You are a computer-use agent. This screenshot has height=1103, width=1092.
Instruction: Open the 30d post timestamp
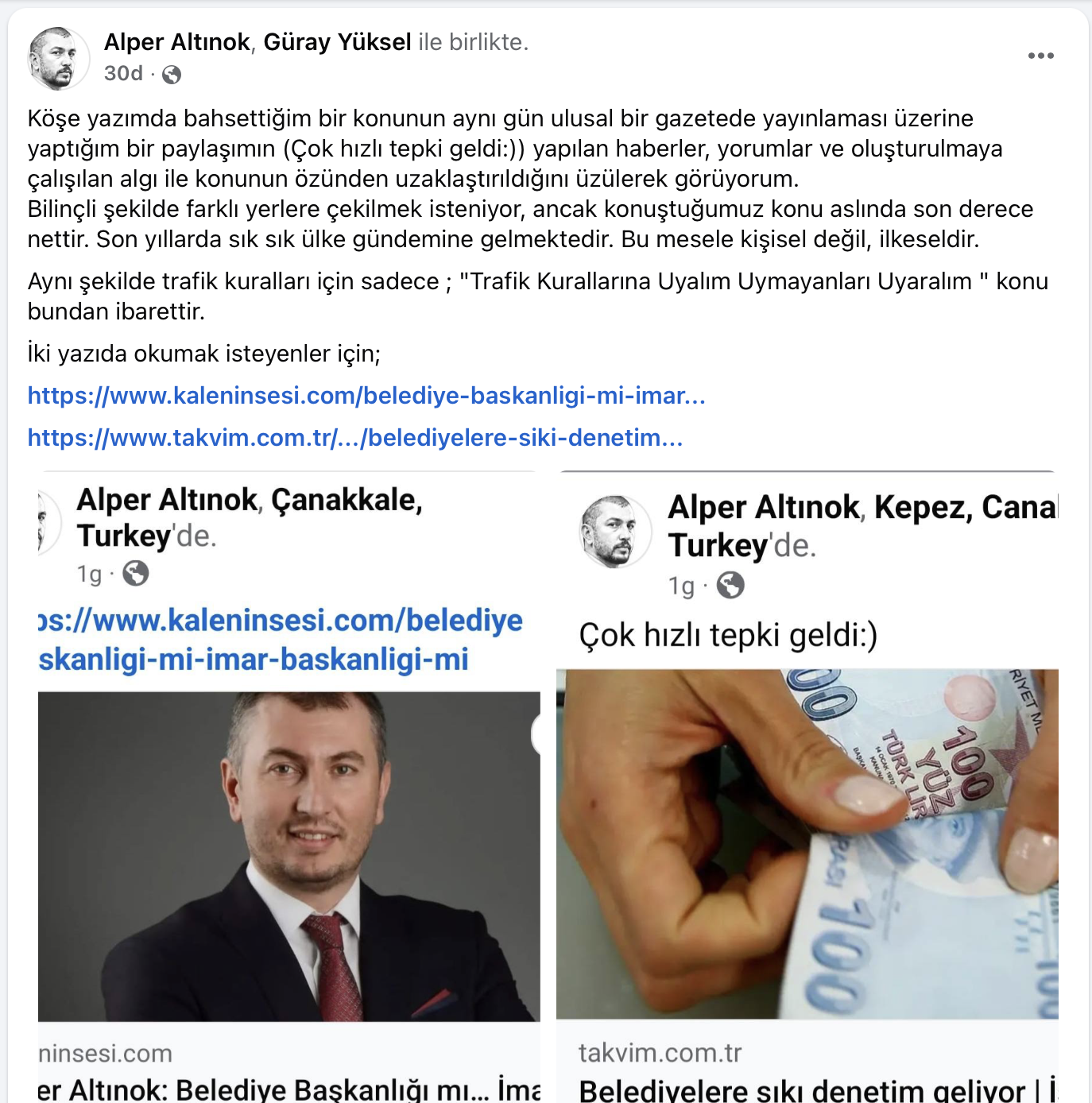click(x=123, y=74)
